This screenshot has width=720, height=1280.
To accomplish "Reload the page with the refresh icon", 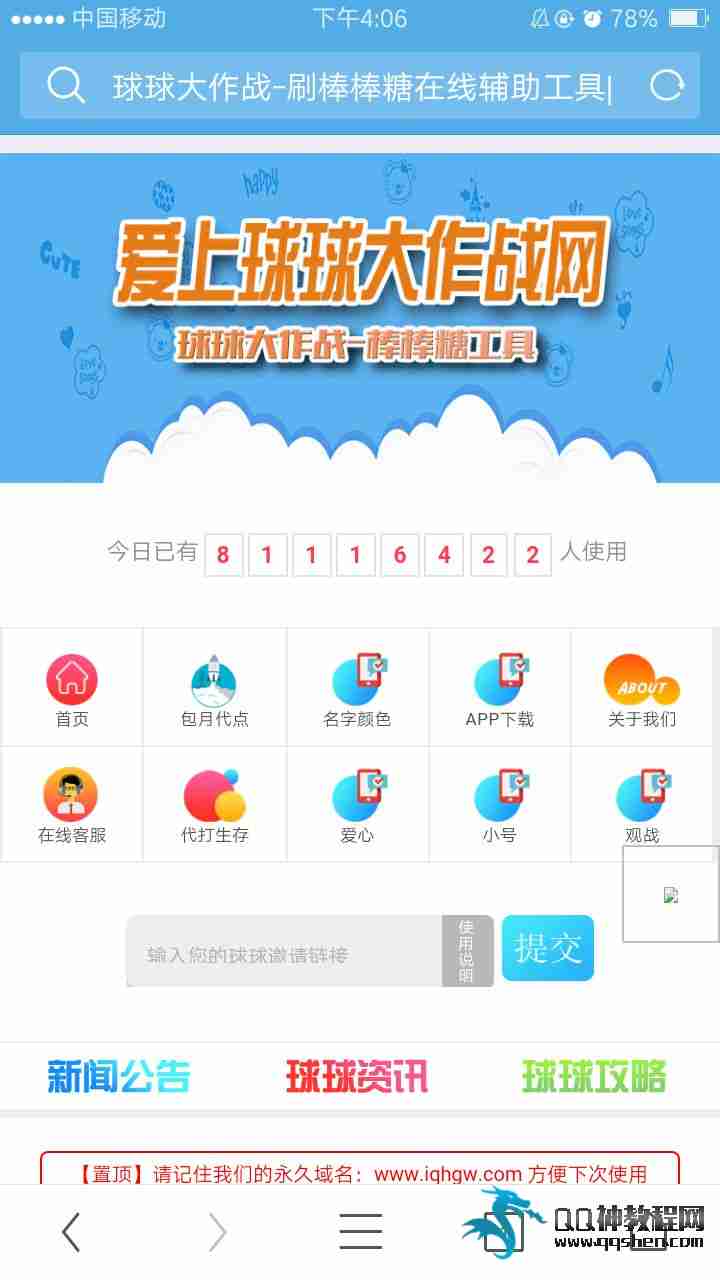I will [x=666, y=86].
